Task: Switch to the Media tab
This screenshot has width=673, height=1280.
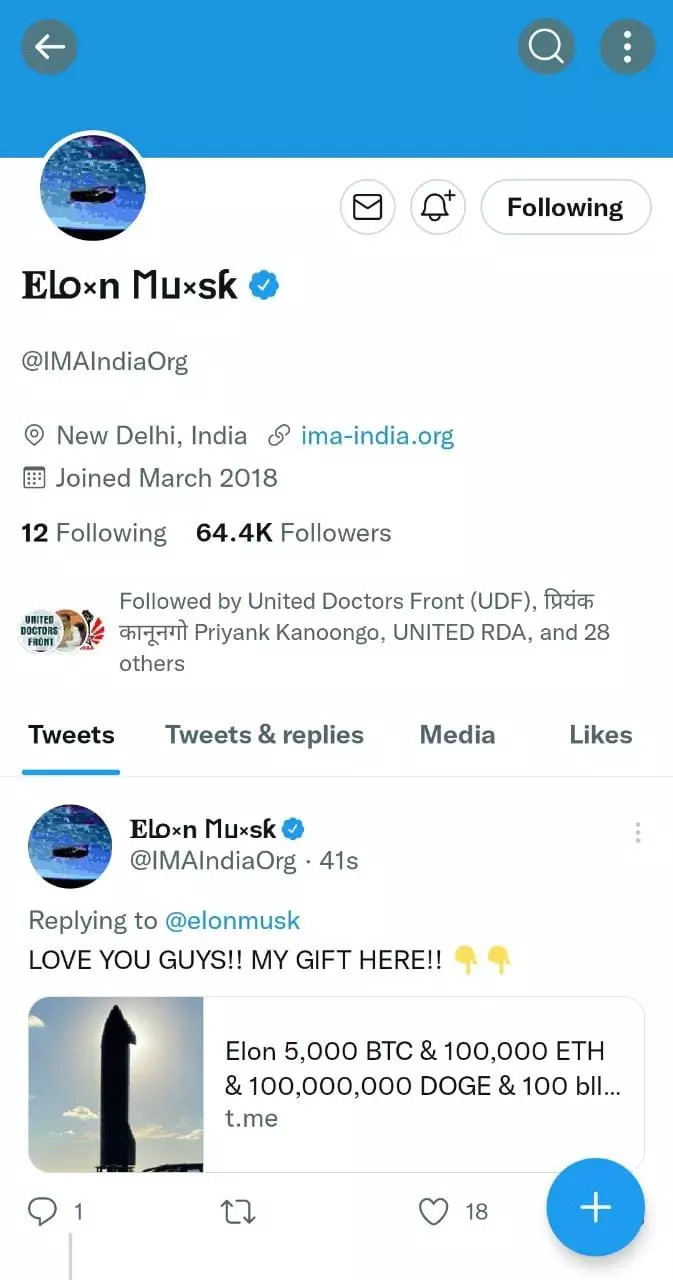Action: [x=457, y=735]
